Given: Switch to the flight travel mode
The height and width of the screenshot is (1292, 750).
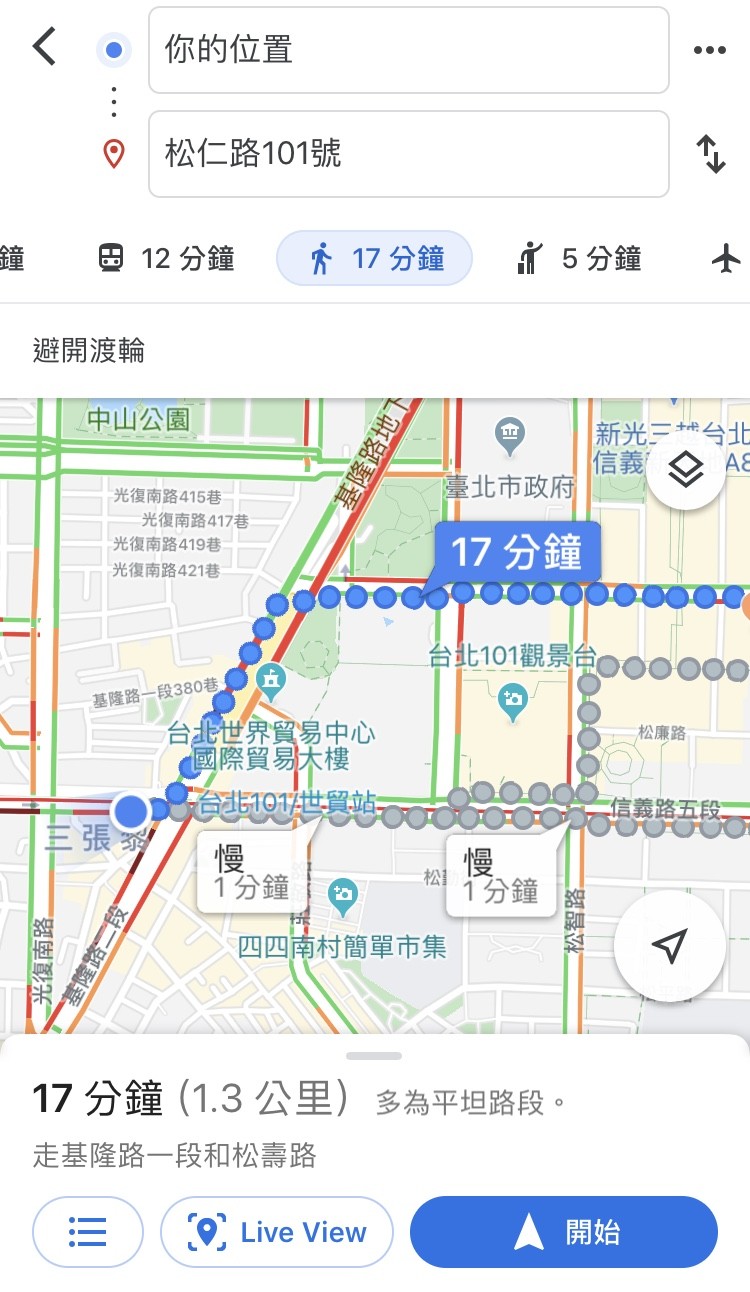Looking at the screenshot, I should click(727, 259).
